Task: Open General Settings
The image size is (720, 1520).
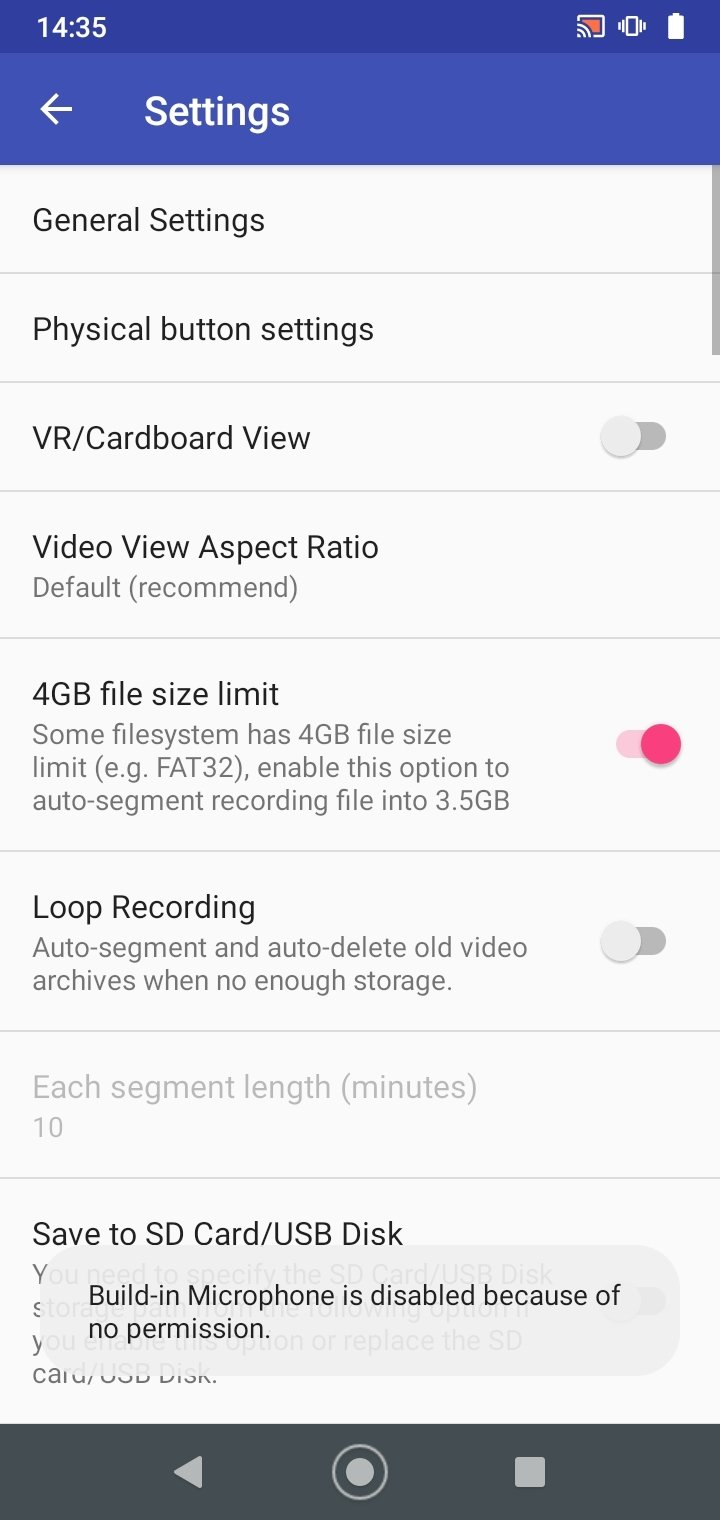Action: pyautogui.click(x=360, y=220)
